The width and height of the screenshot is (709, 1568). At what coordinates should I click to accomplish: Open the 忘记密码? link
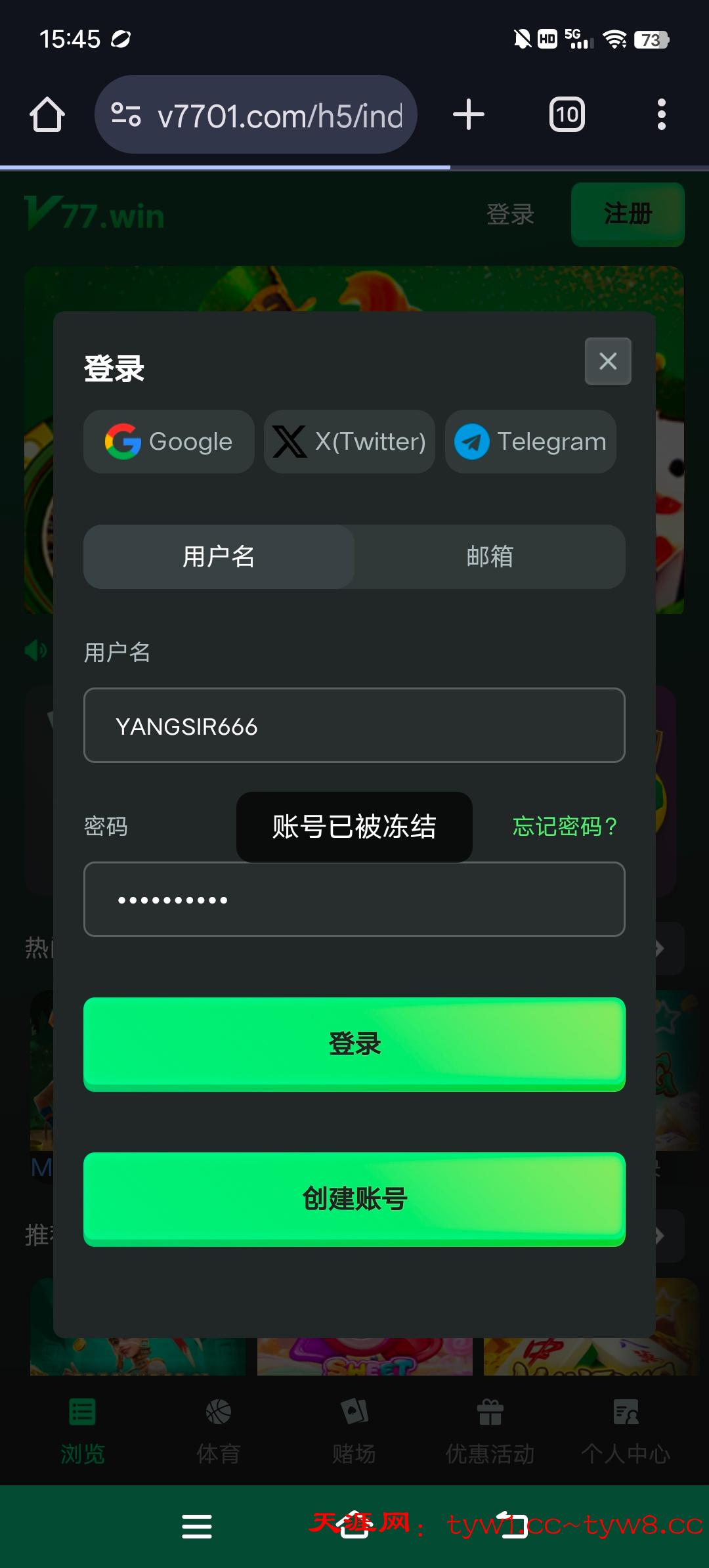(x=565, y=826)
